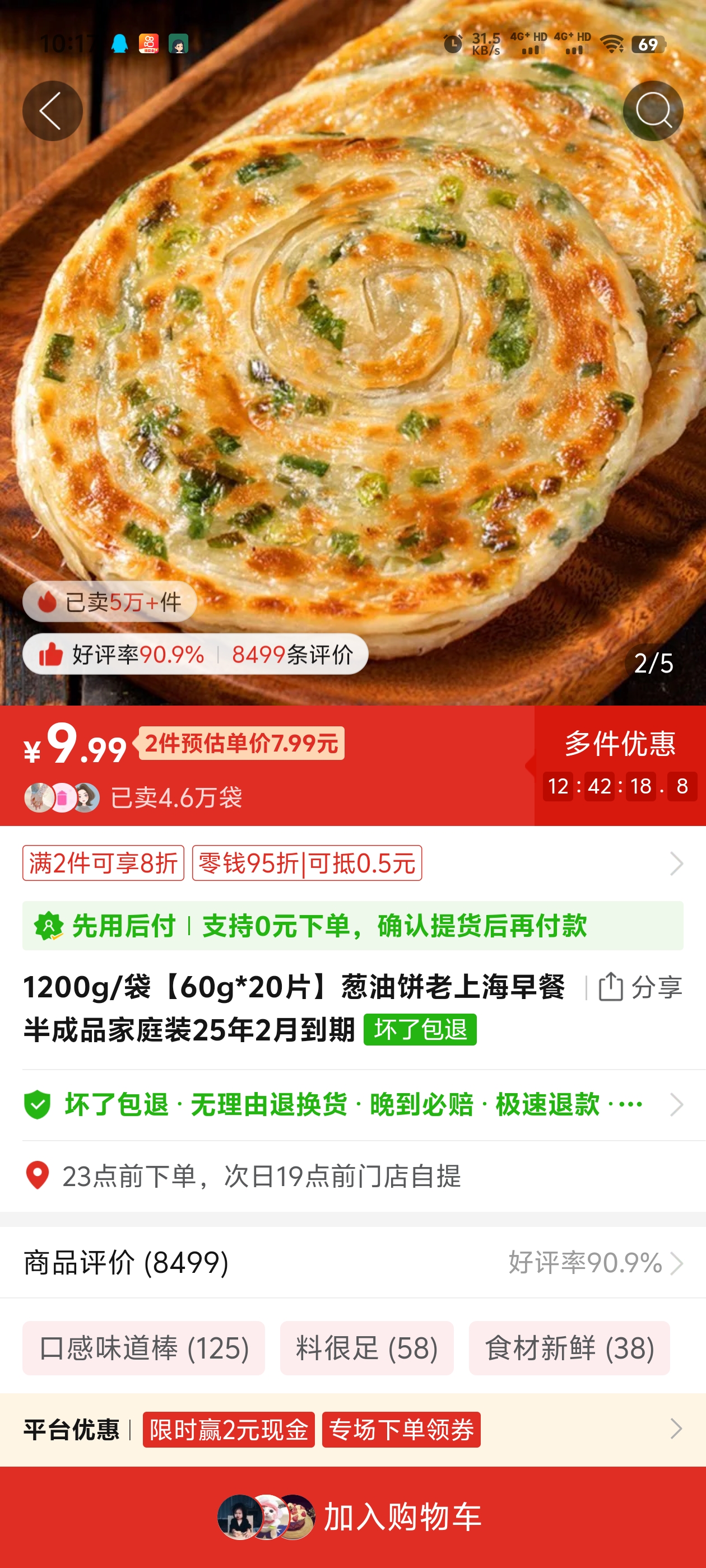
Task: Open search from the magnifier icon
Action: click(x=652, y=111)
